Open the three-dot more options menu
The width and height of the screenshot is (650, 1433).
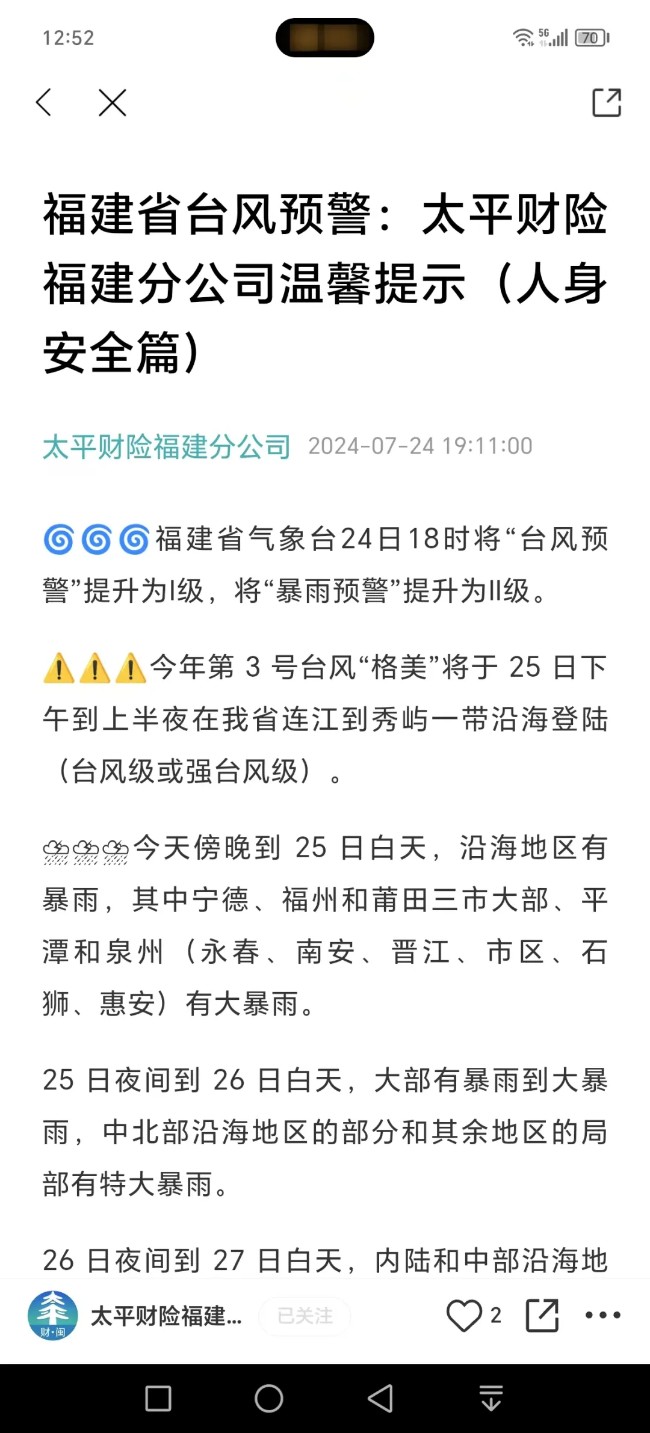603,1316
